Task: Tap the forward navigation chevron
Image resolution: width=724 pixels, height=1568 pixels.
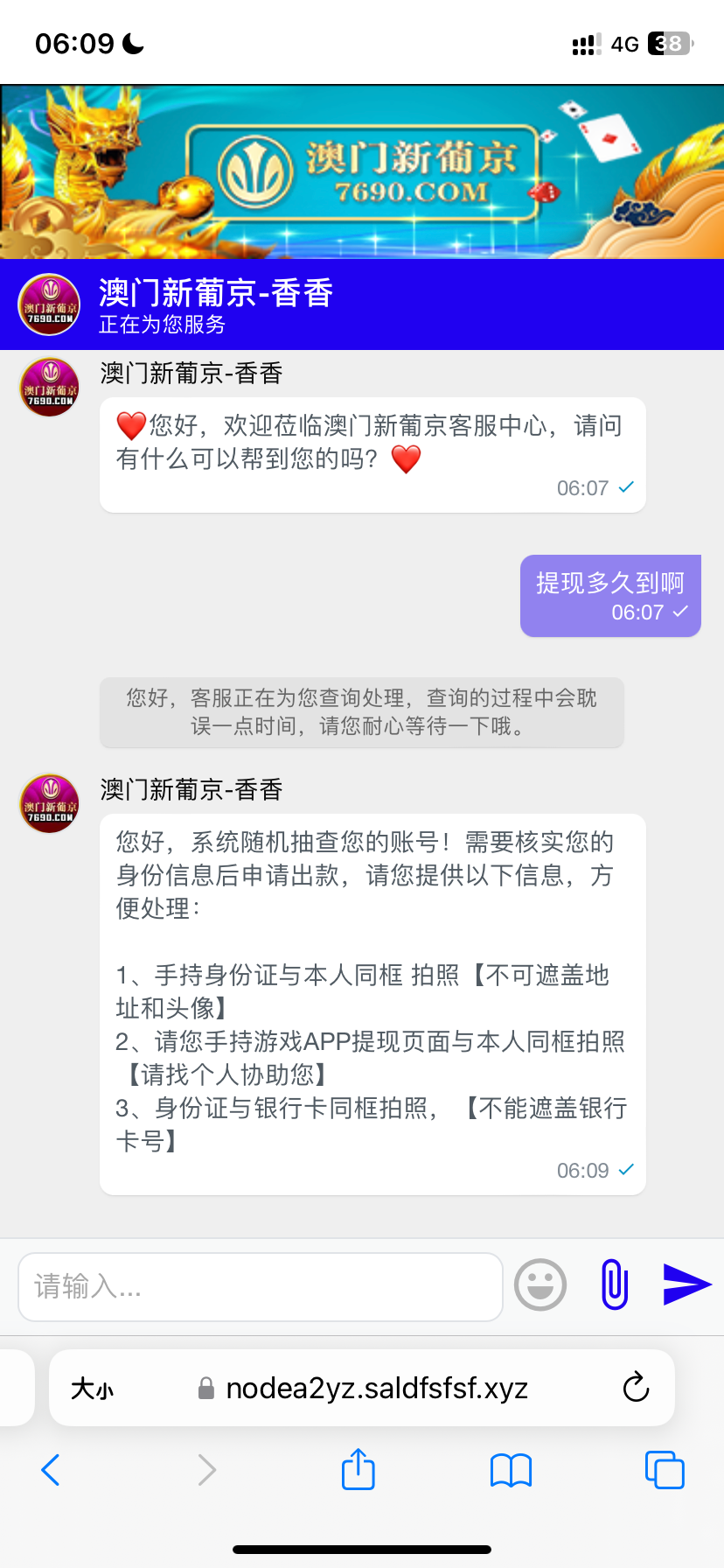Action: tap(206, 1470)
